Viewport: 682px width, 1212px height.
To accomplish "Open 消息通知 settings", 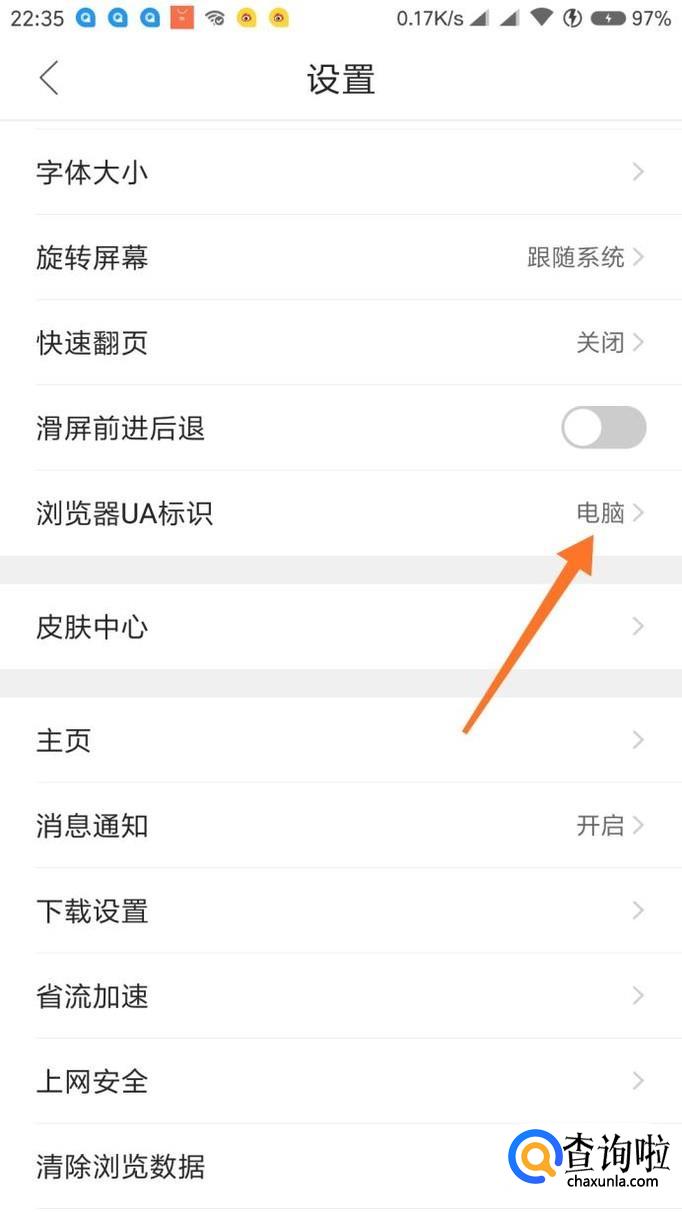I will click(x=341, y=825).
